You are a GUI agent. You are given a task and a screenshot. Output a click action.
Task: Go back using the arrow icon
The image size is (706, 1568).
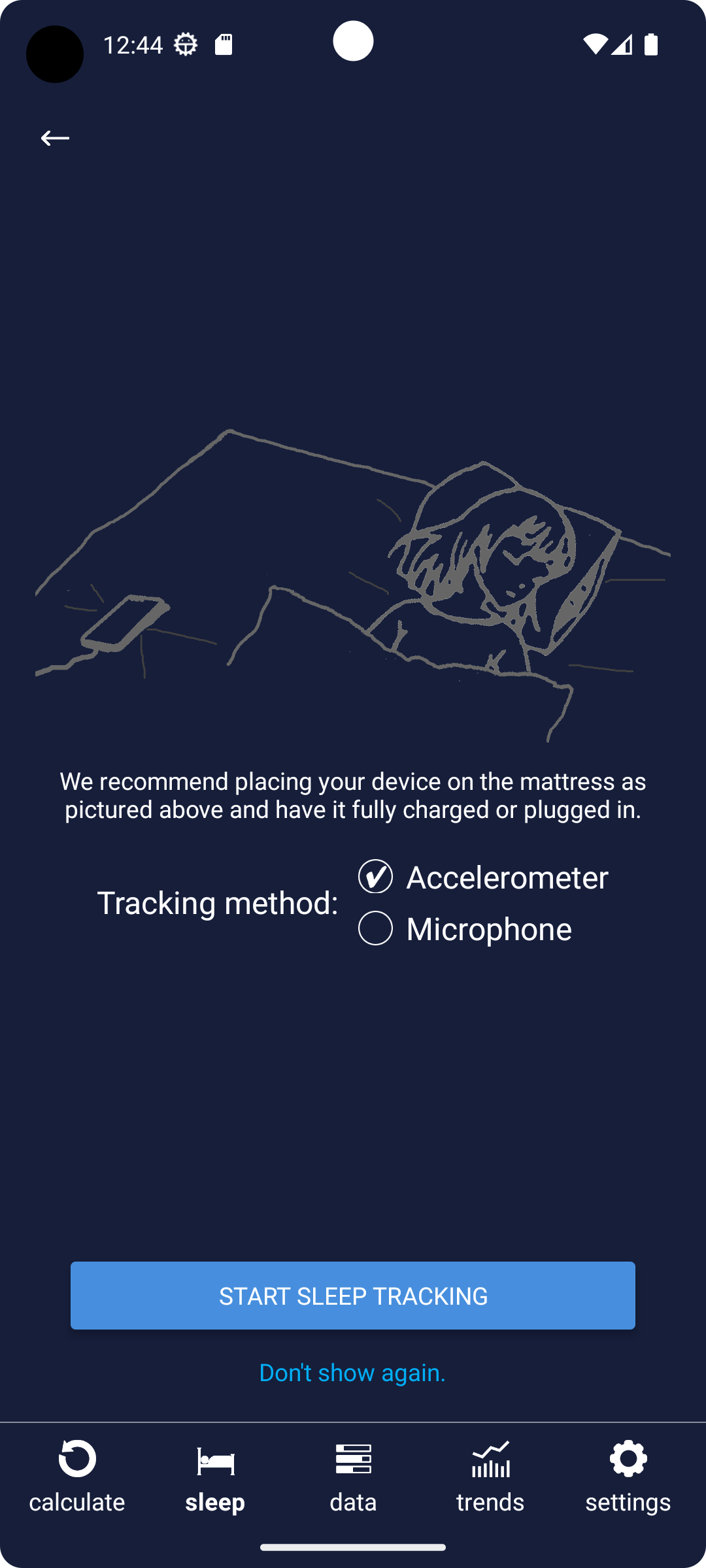(55, 138)
